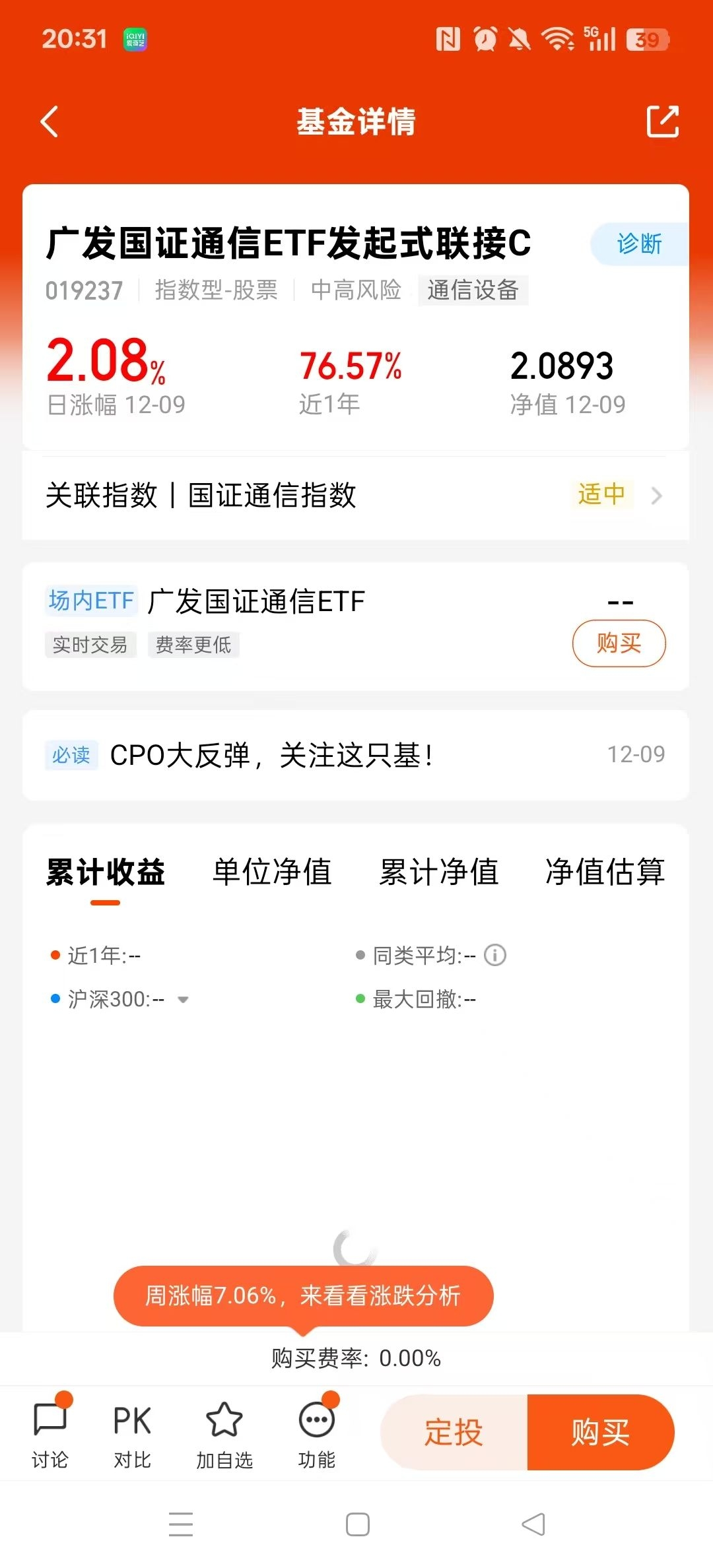Open the 诊断 diagnosis button
The height and width of the screenshot is (1568, 713).
tap(638, 244)
